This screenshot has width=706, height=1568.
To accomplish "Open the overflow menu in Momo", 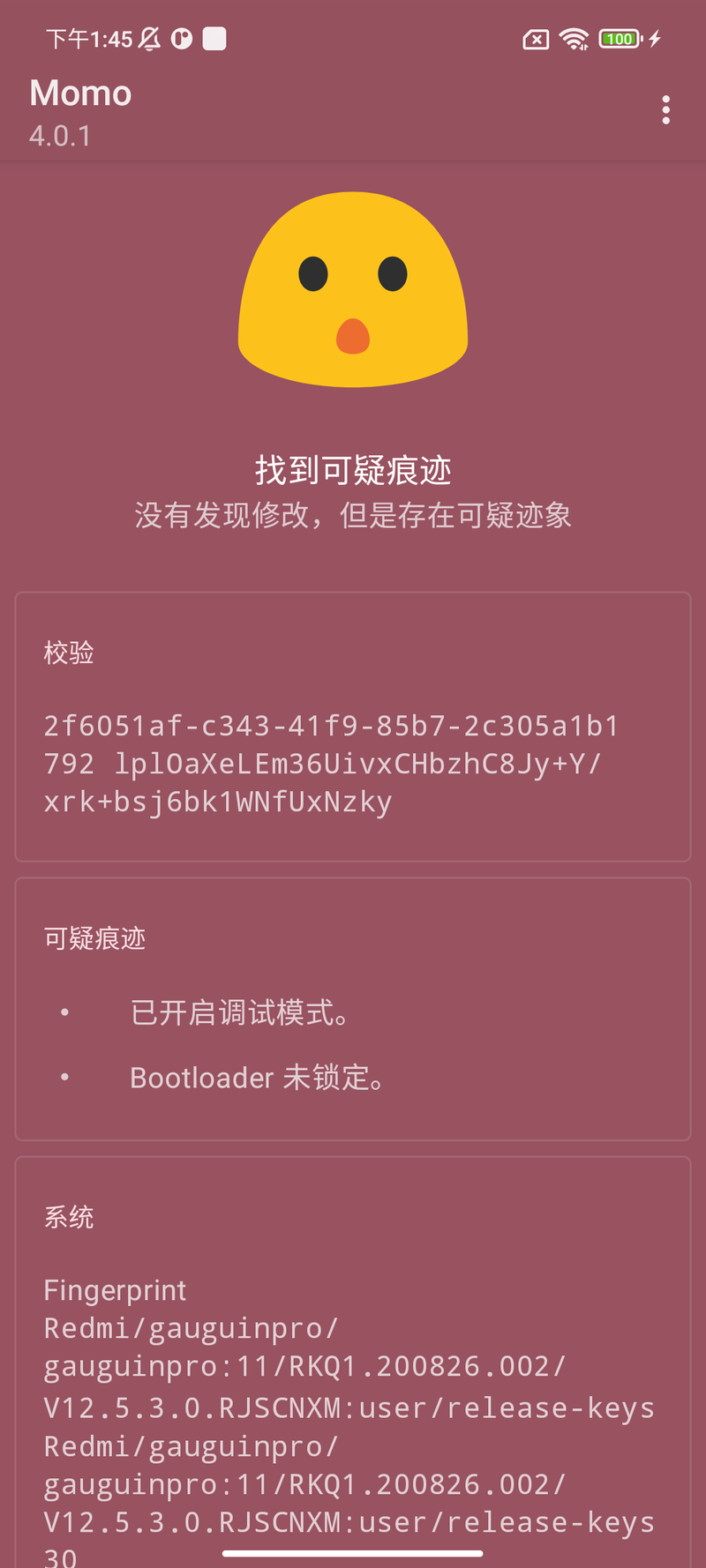I will 665,110.
